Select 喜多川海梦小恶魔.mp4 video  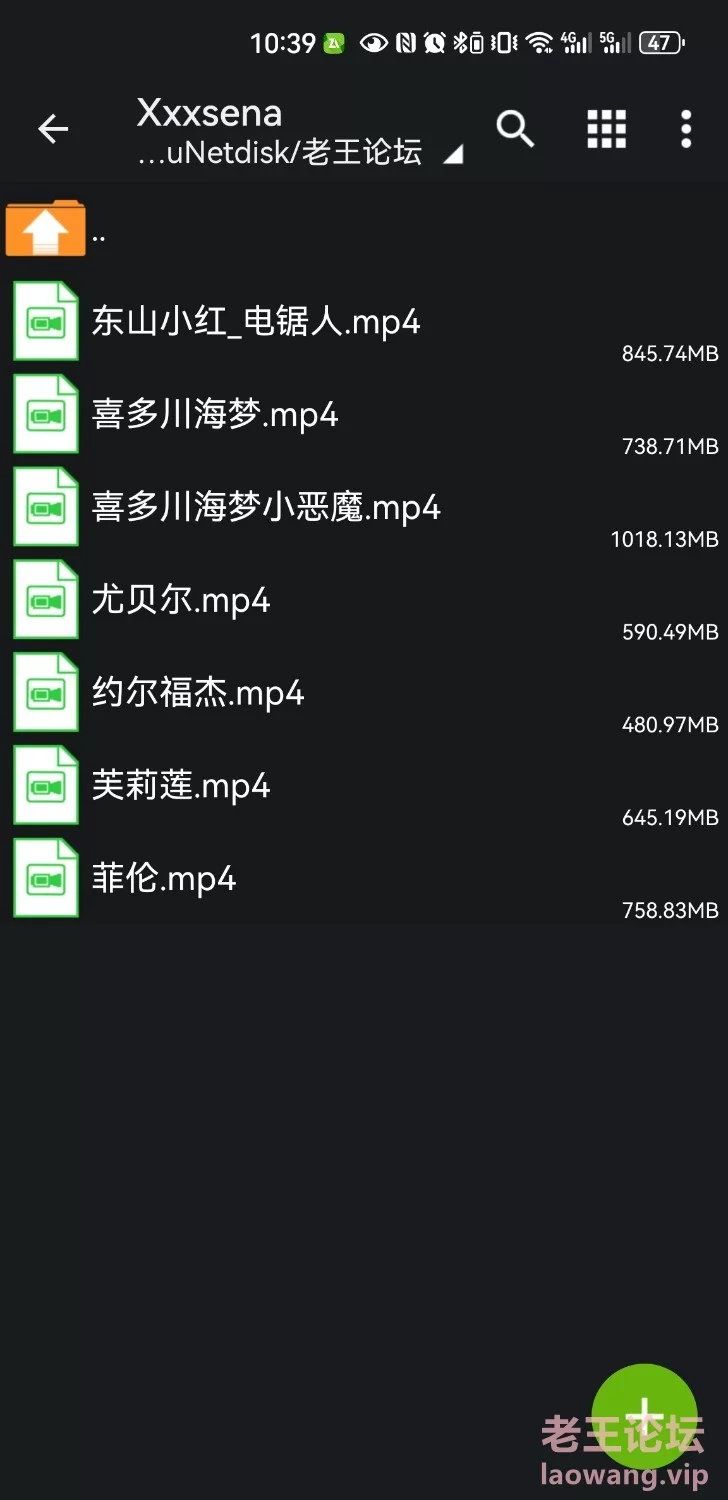(x=266, y=508)
